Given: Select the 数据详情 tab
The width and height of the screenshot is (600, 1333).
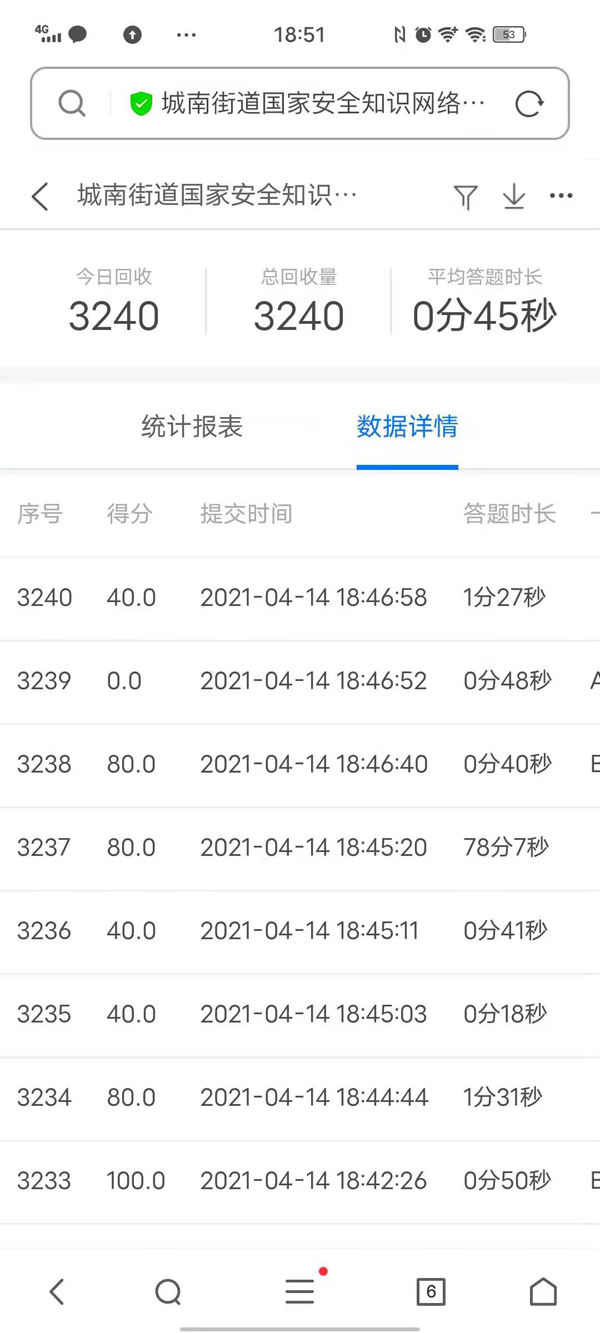Looking at the screenshot, I should 407,427.
